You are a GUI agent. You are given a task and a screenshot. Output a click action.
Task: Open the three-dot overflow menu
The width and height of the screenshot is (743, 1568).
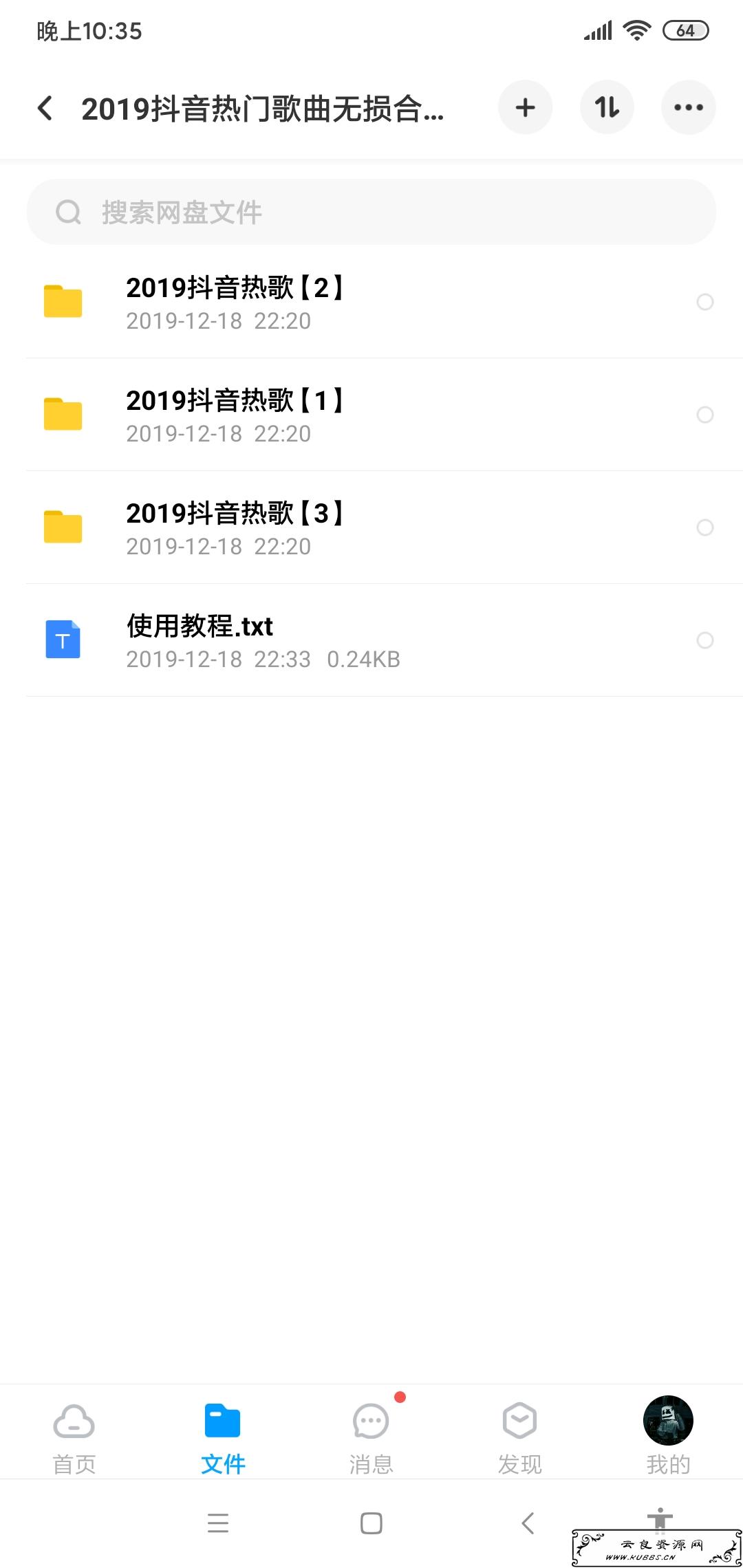tap(688, 107)
